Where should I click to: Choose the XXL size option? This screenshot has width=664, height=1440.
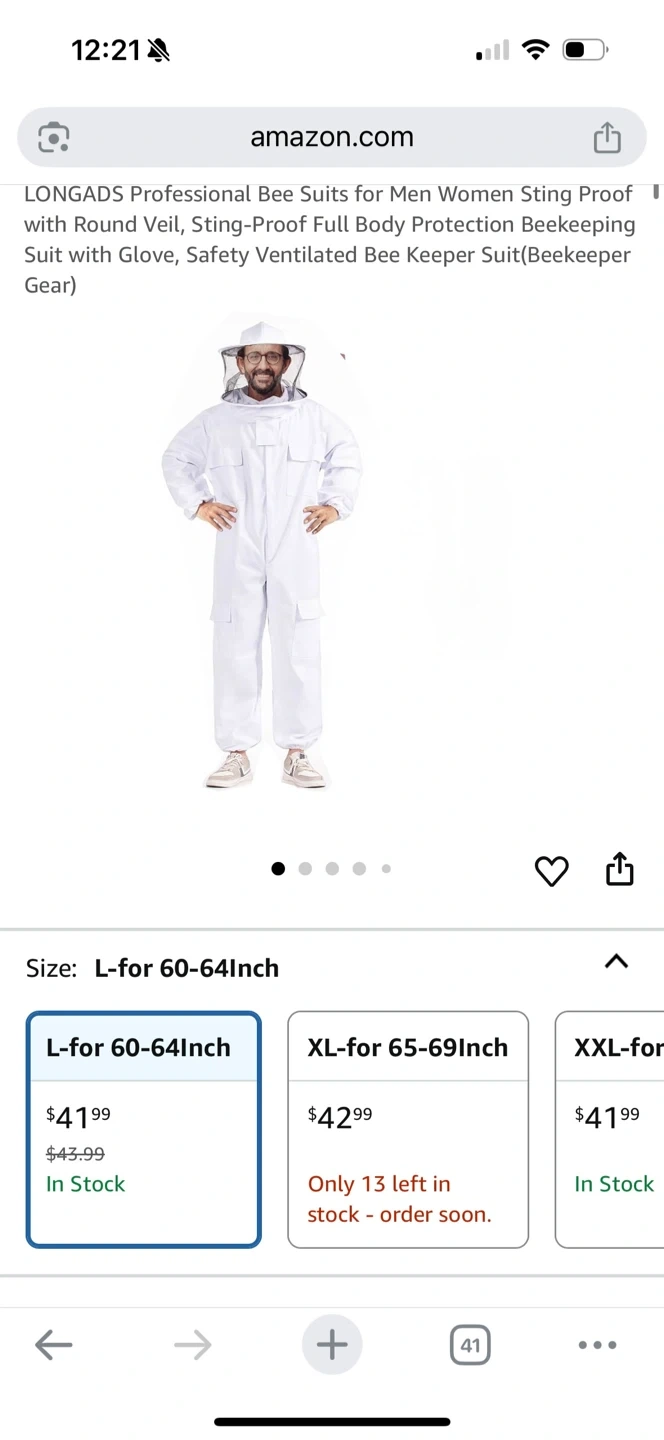pos(610,1129)
